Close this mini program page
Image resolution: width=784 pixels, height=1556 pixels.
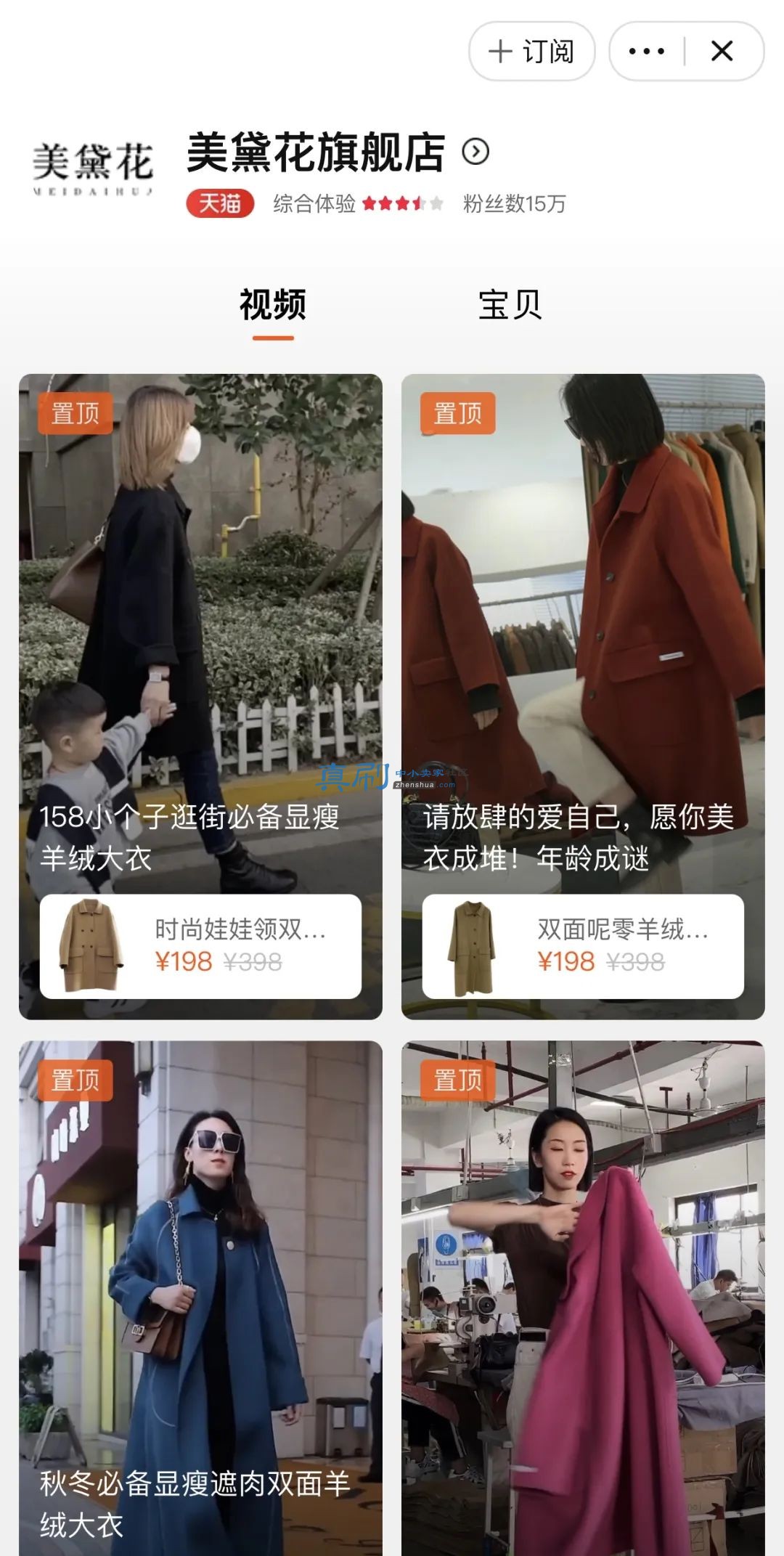722,52
